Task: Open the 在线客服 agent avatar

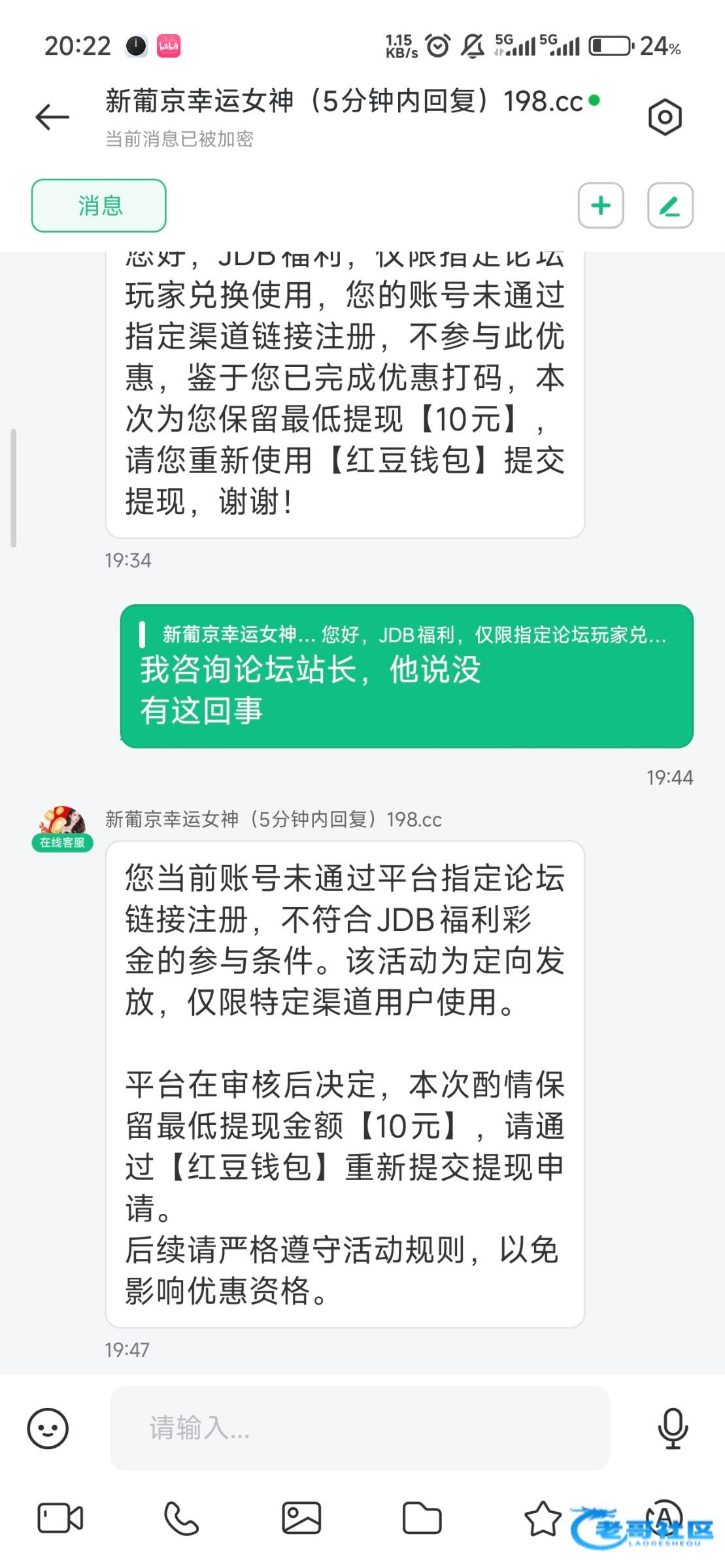Action: tap(62, 828)
